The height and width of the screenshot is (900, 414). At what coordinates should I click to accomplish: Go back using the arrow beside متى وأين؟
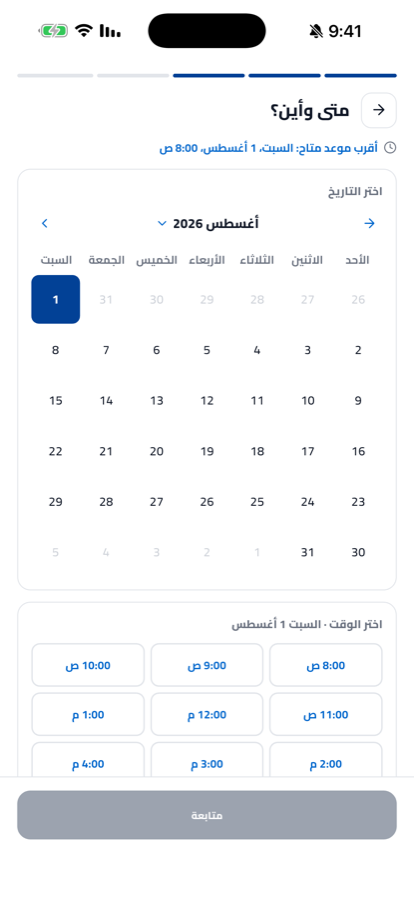point(378,110)
